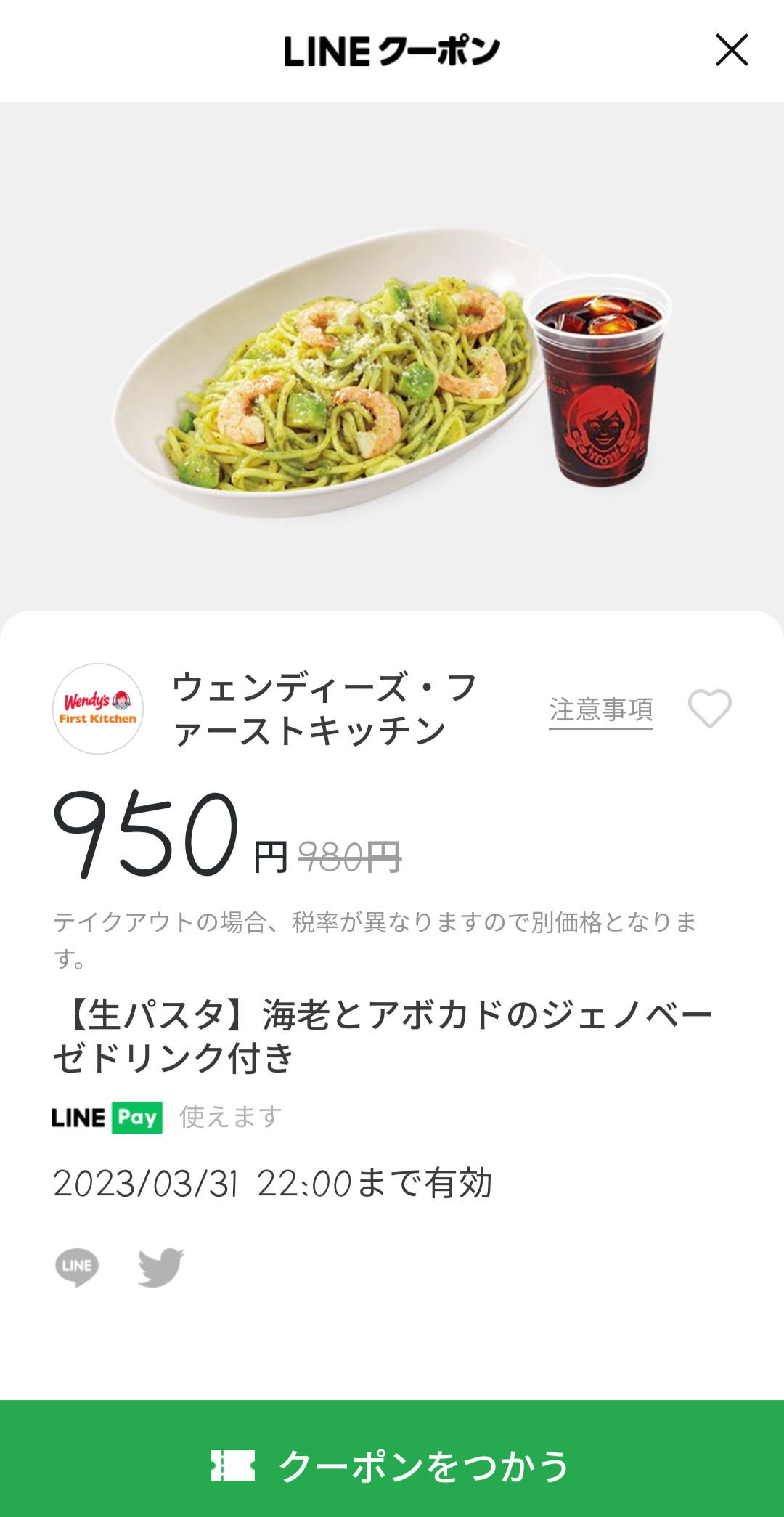The height and width of the screenshot is (1517, 784).
Task: Open the Wendy's First Kitchen store logo
Action: [x=98, y=709]
